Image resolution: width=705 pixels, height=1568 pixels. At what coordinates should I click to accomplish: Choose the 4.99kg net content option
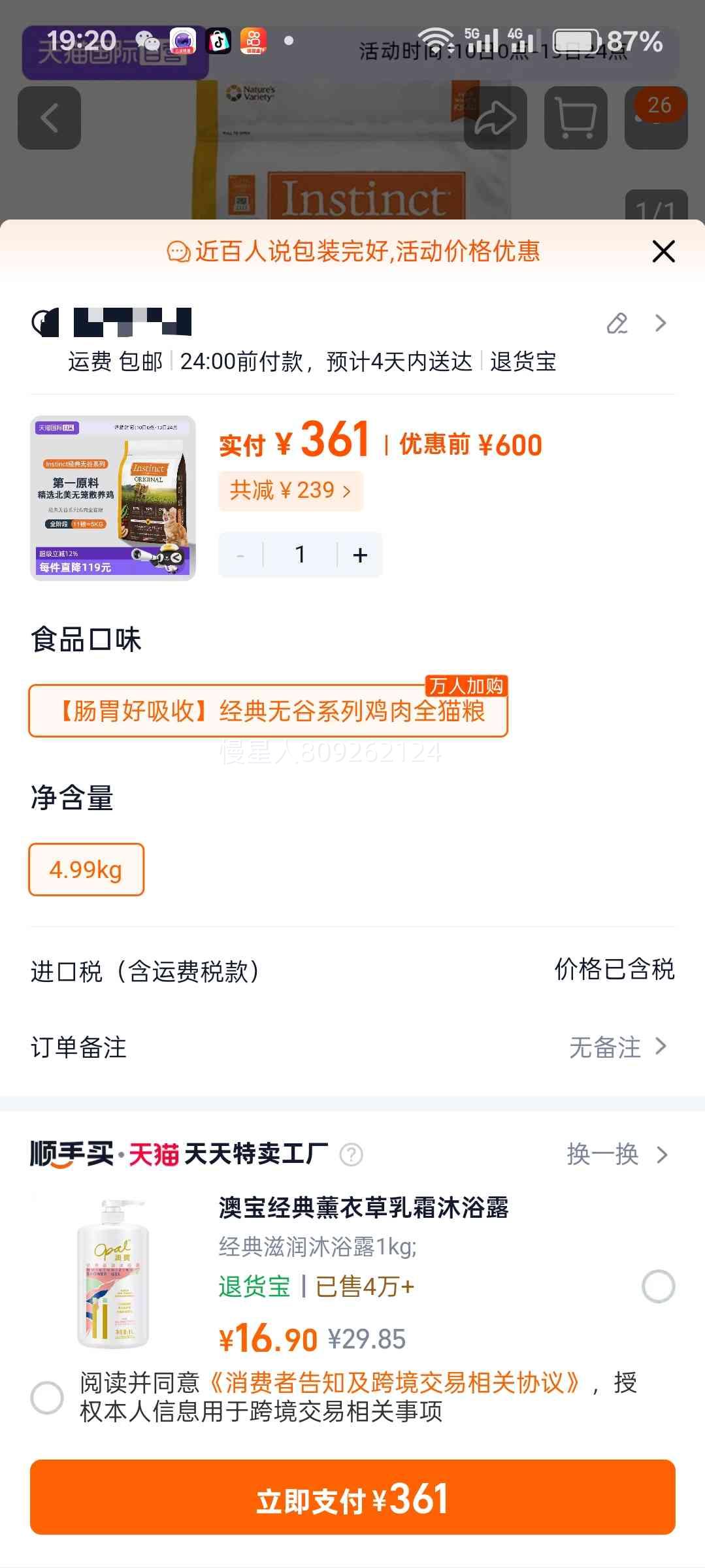[x=86, y=870]
